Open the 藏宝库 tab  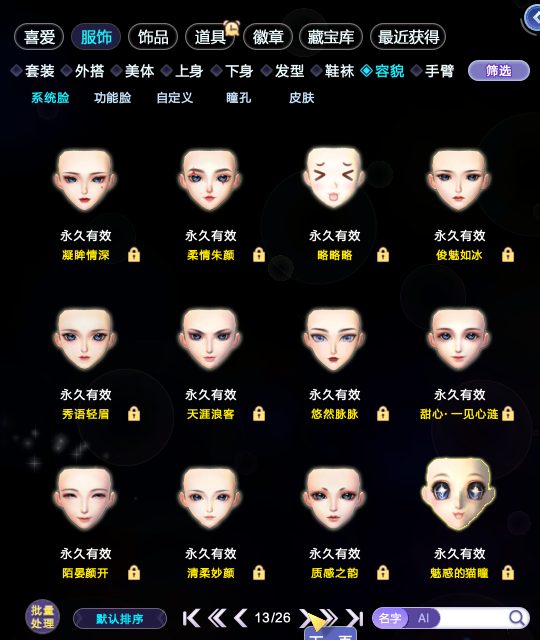click(x=331, y=37)
